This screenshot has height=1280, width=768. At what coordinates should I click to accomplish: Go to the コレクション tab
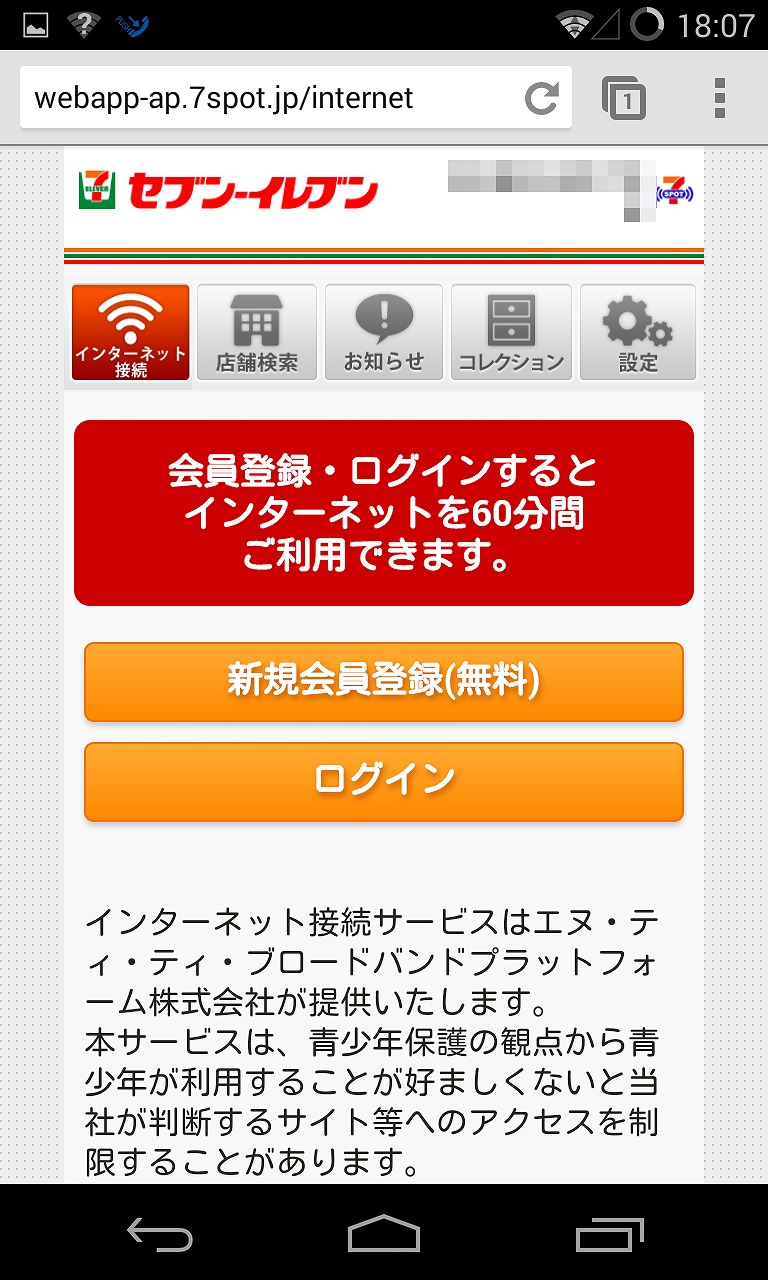(511, 333)
